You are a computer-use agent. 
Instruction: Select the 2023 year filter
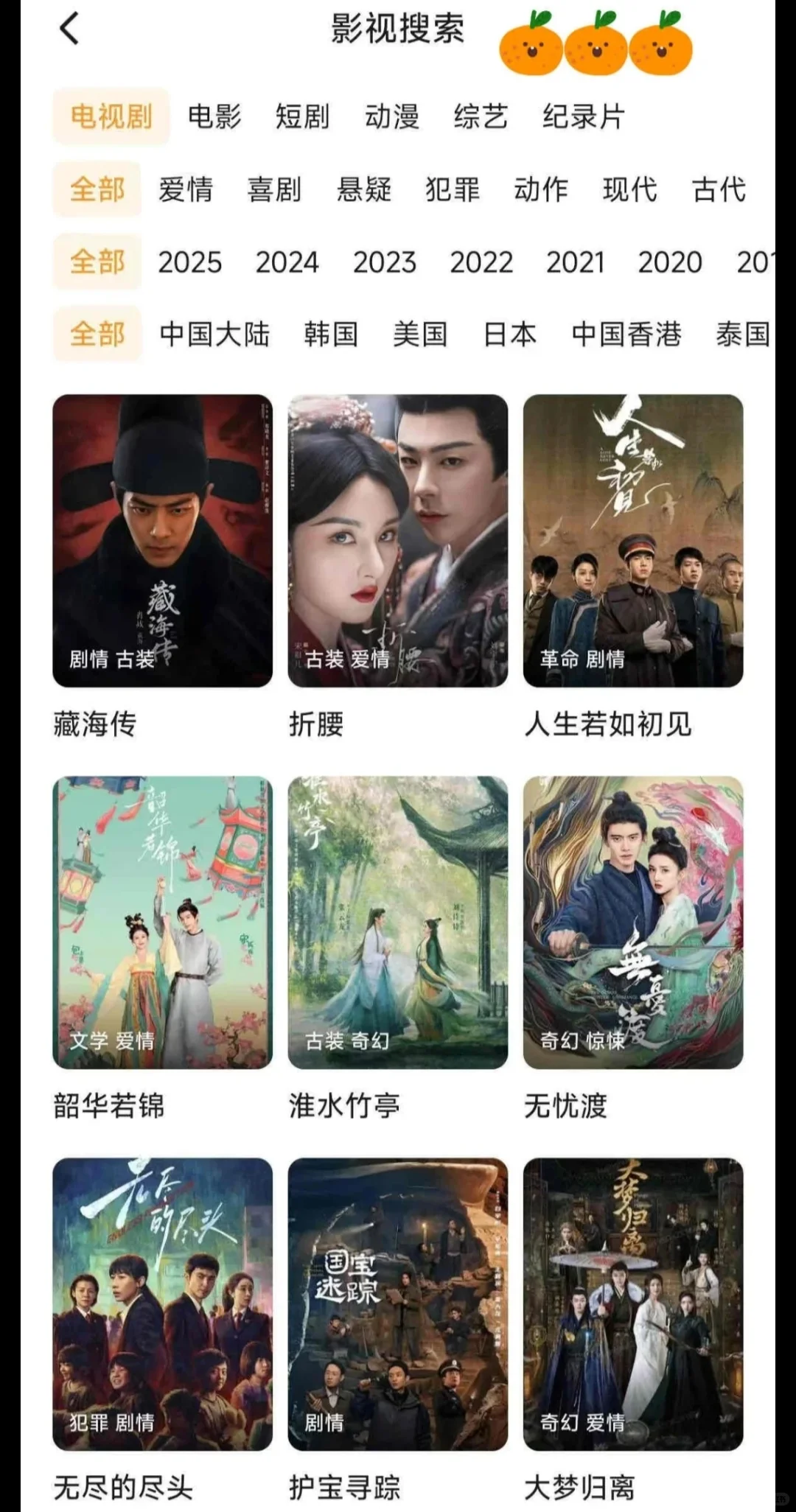384,262
